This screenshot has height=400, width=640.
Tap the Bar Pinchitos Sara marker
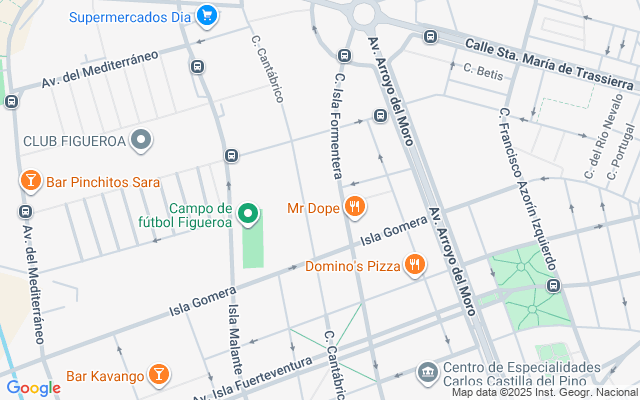(x=31, y=181)
